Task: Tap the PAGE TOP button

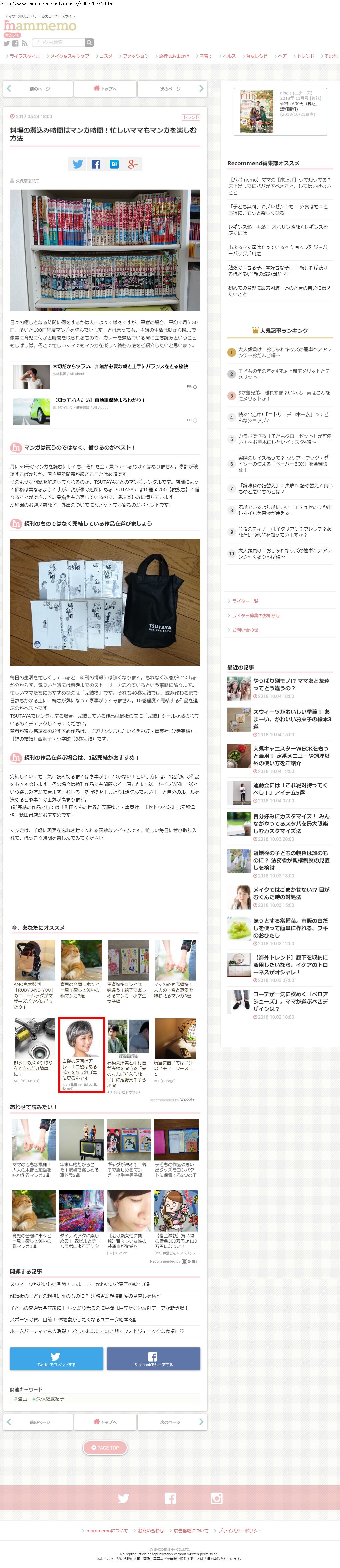Action: (105, 1448)
